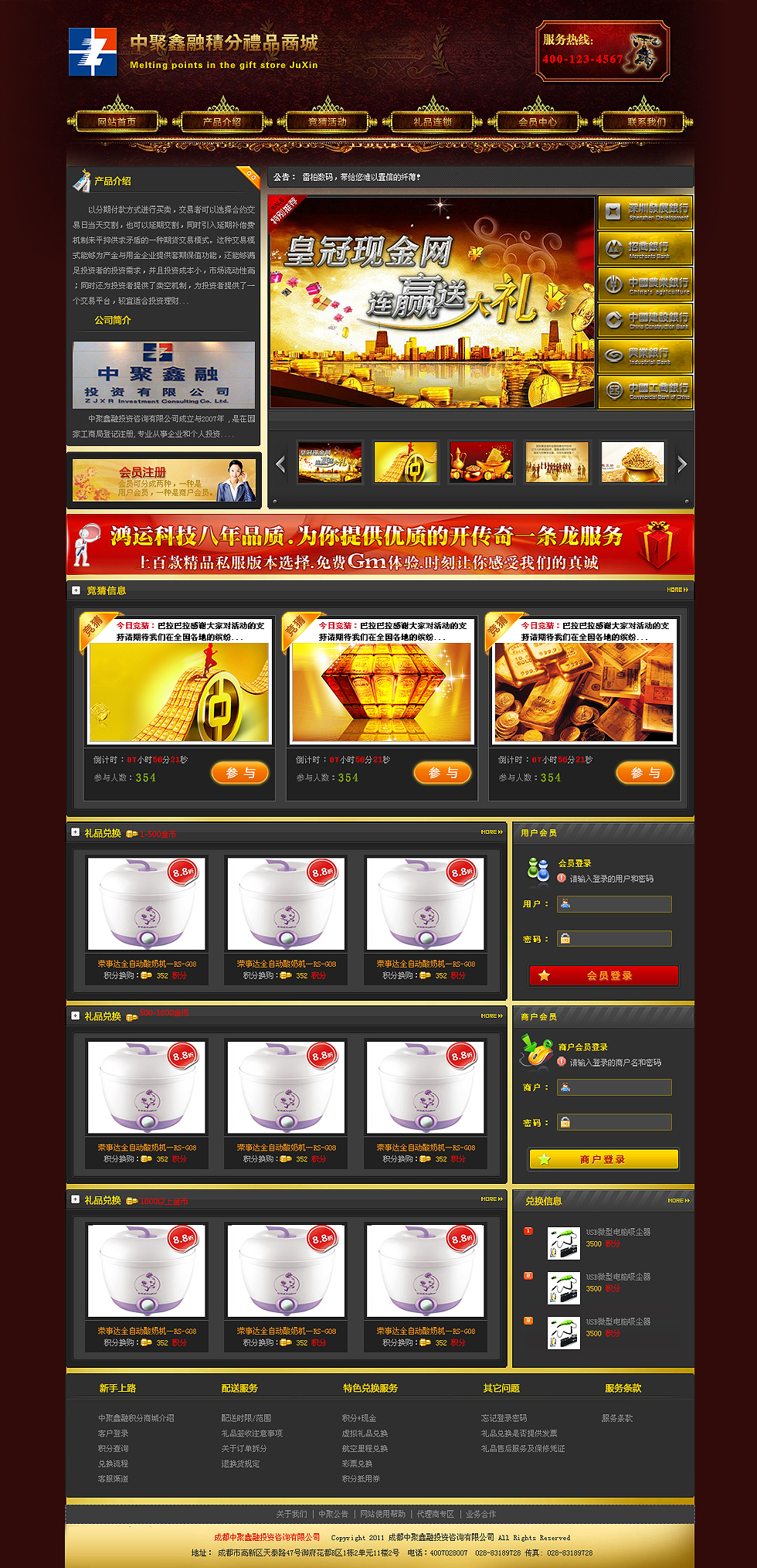Show next carousel thumbnails with right arrow
Screen dimensions: 757x1568
pyautogui.click(x=681, y=464)
